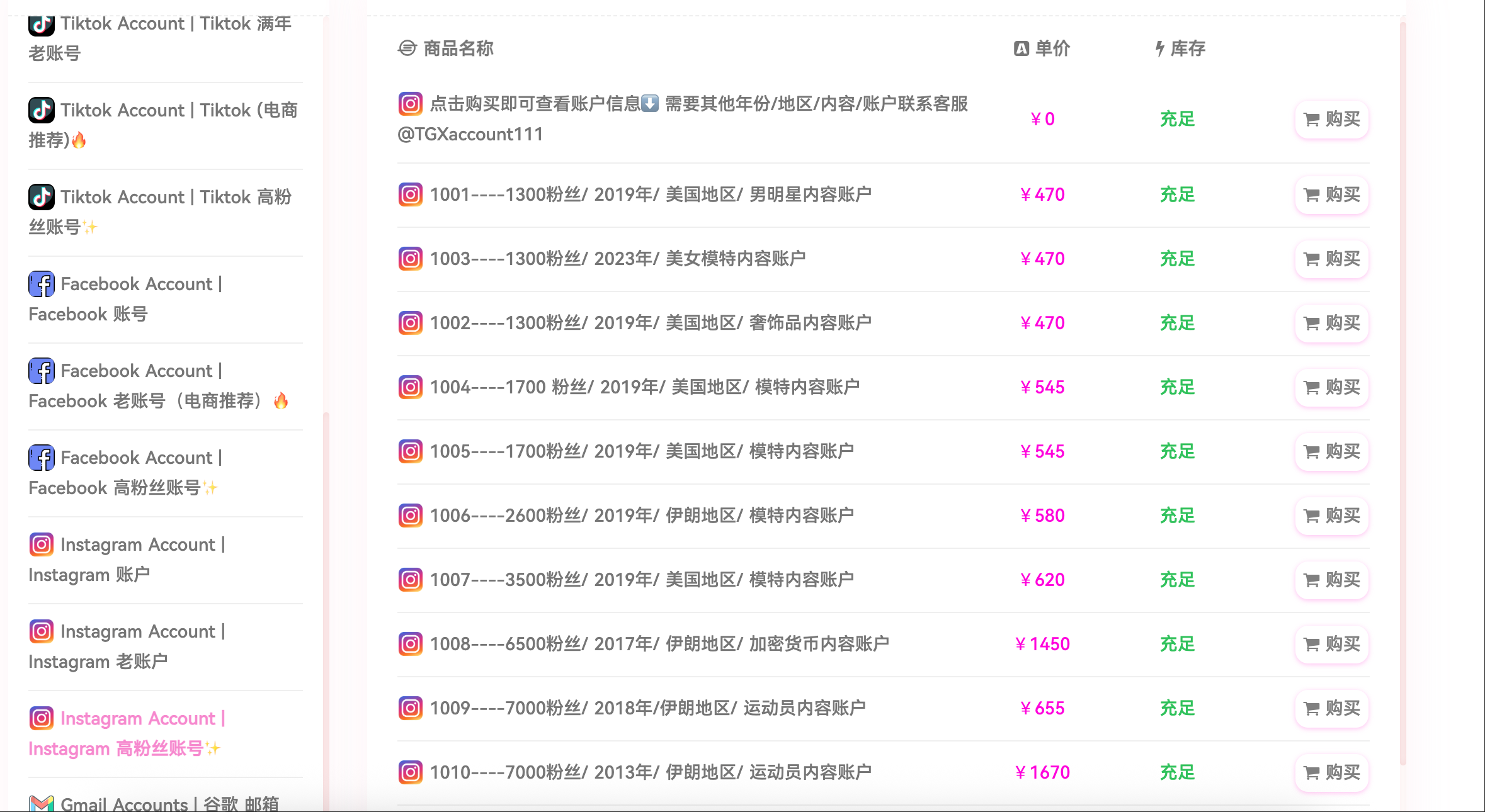
Task: Buy item 1001 男明星内容账户
Action: [1331, 195]
